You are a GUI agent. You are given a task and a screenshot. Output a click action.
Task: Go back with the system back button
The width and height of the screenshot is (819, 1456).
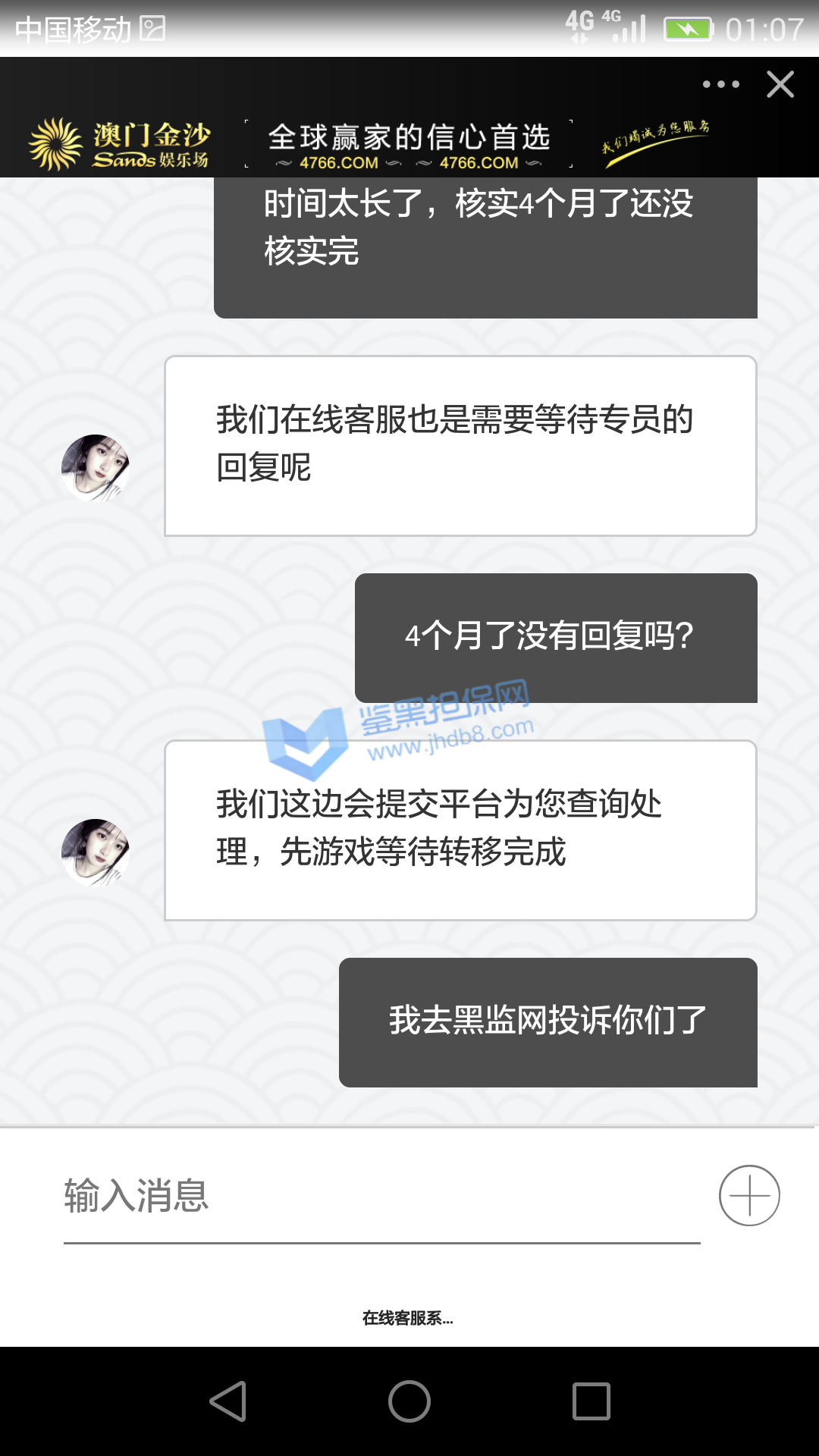tap(227, 1401)
